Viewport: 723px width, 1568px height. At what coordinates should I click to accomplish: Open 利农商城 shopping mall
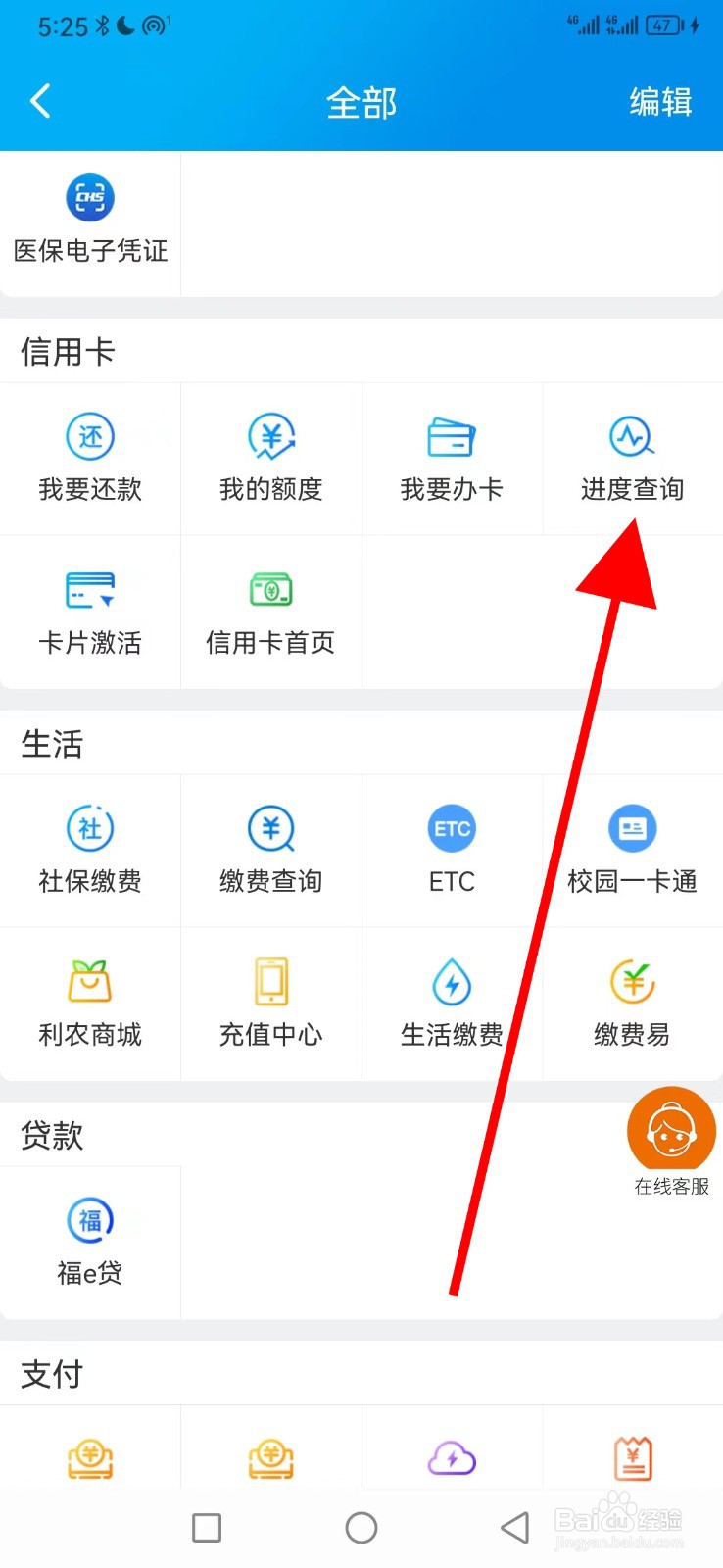coord(90,1002)
